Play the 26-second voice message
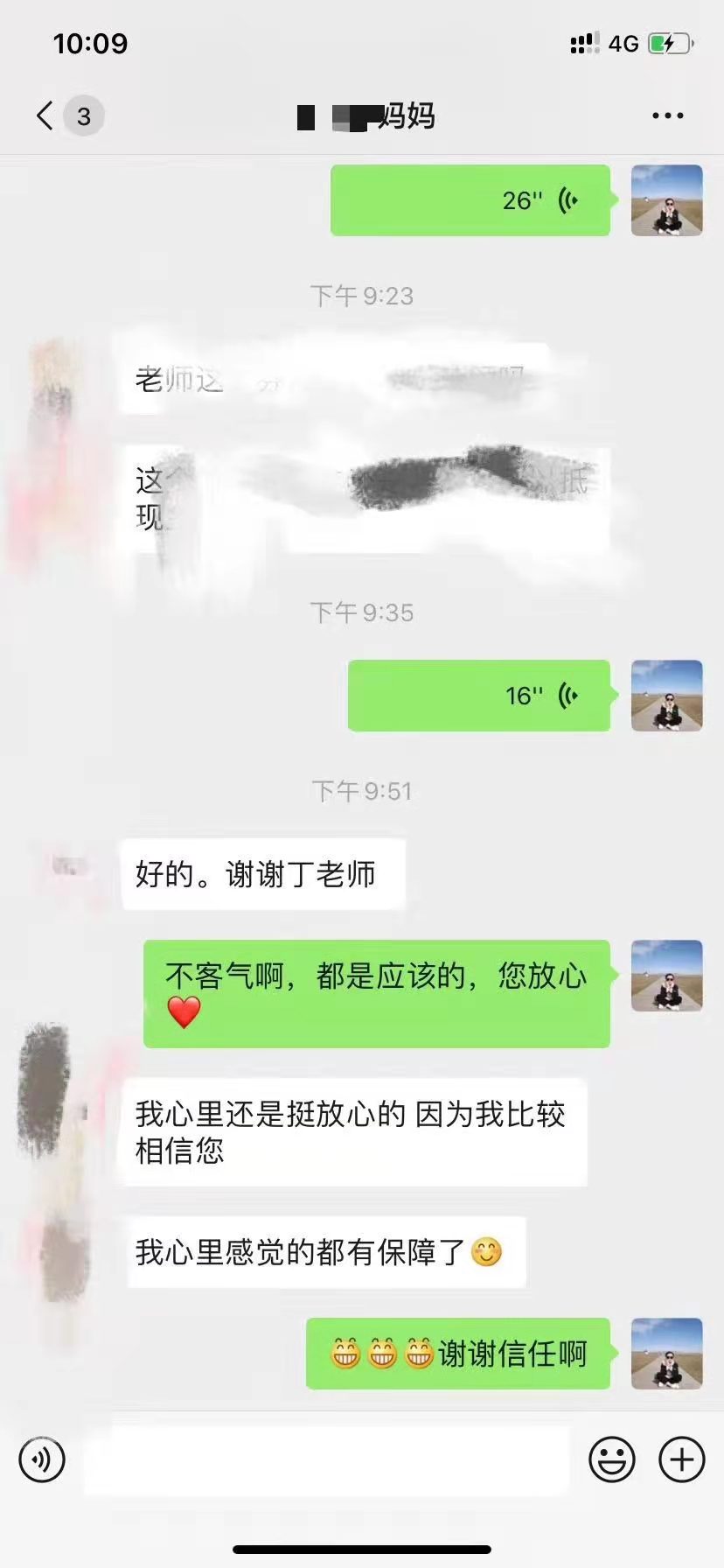 [x=470, y=200]
